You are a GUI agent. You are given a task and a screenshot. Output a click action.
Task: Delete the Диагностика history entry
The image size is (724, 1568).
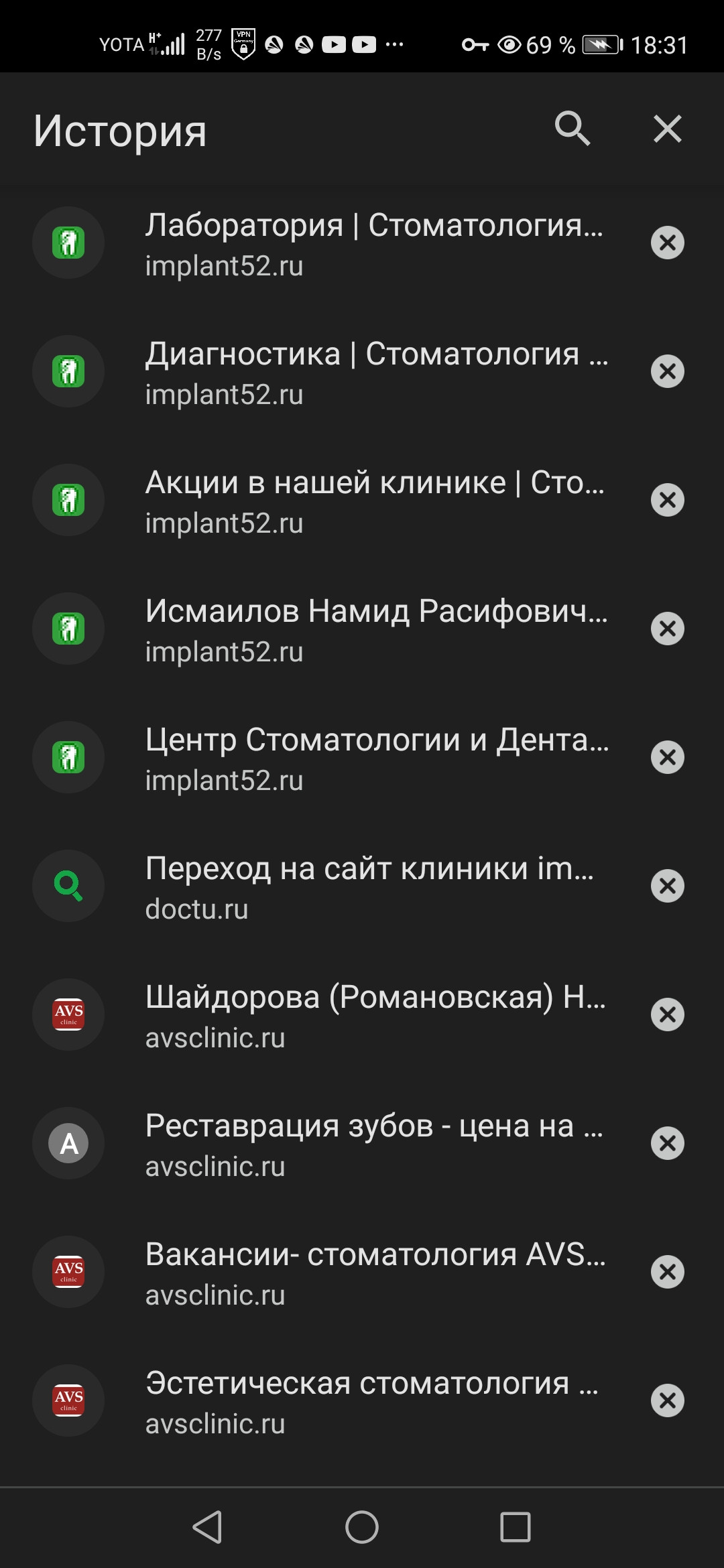[667, 371]
